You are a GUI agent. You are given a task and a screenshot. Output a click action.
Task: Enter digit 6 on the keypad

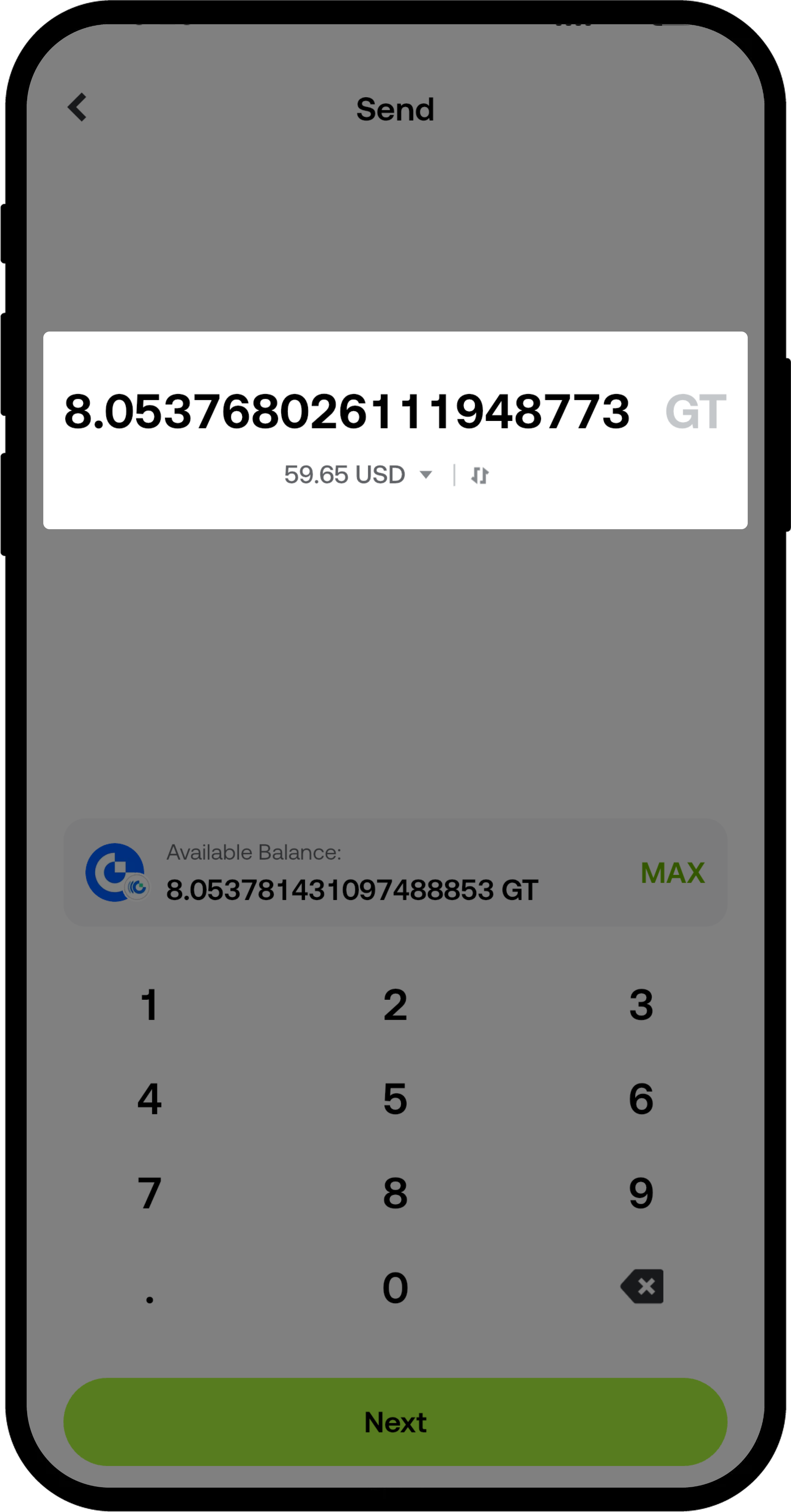pyautogui.click(x=641, y=1099)
